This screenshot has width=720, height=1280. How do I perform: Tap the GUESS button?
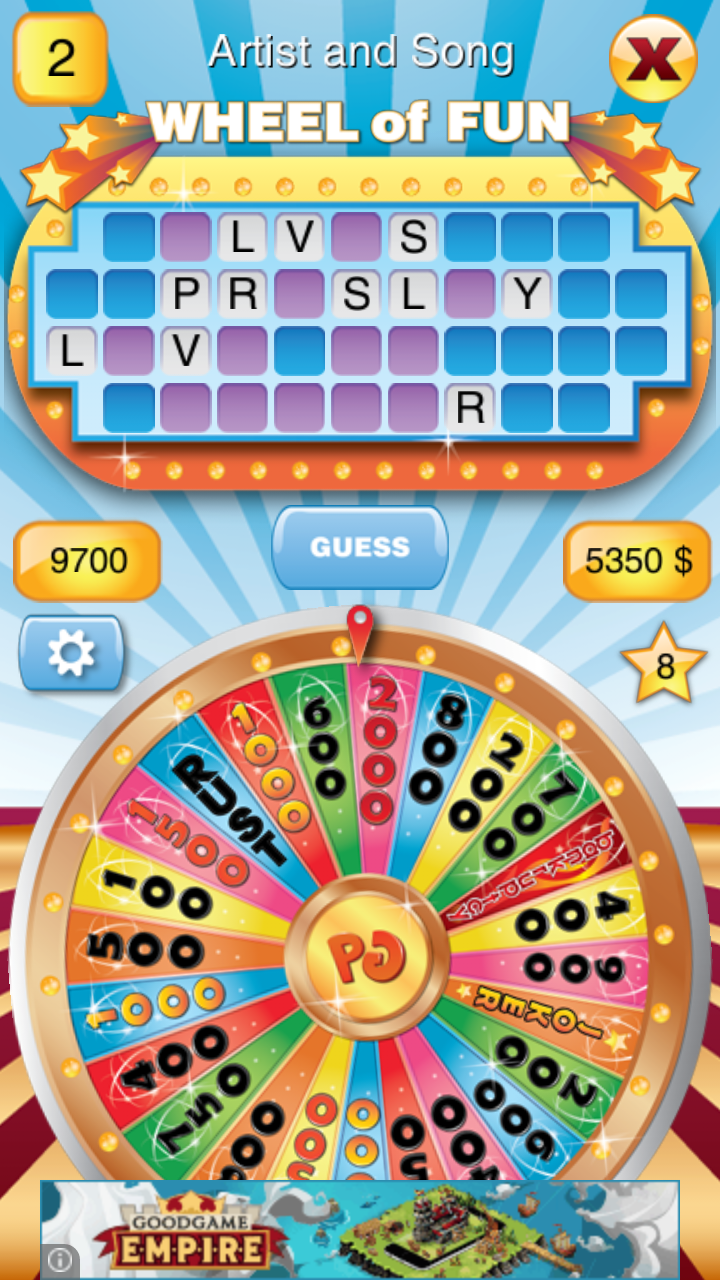coord(360,547)
